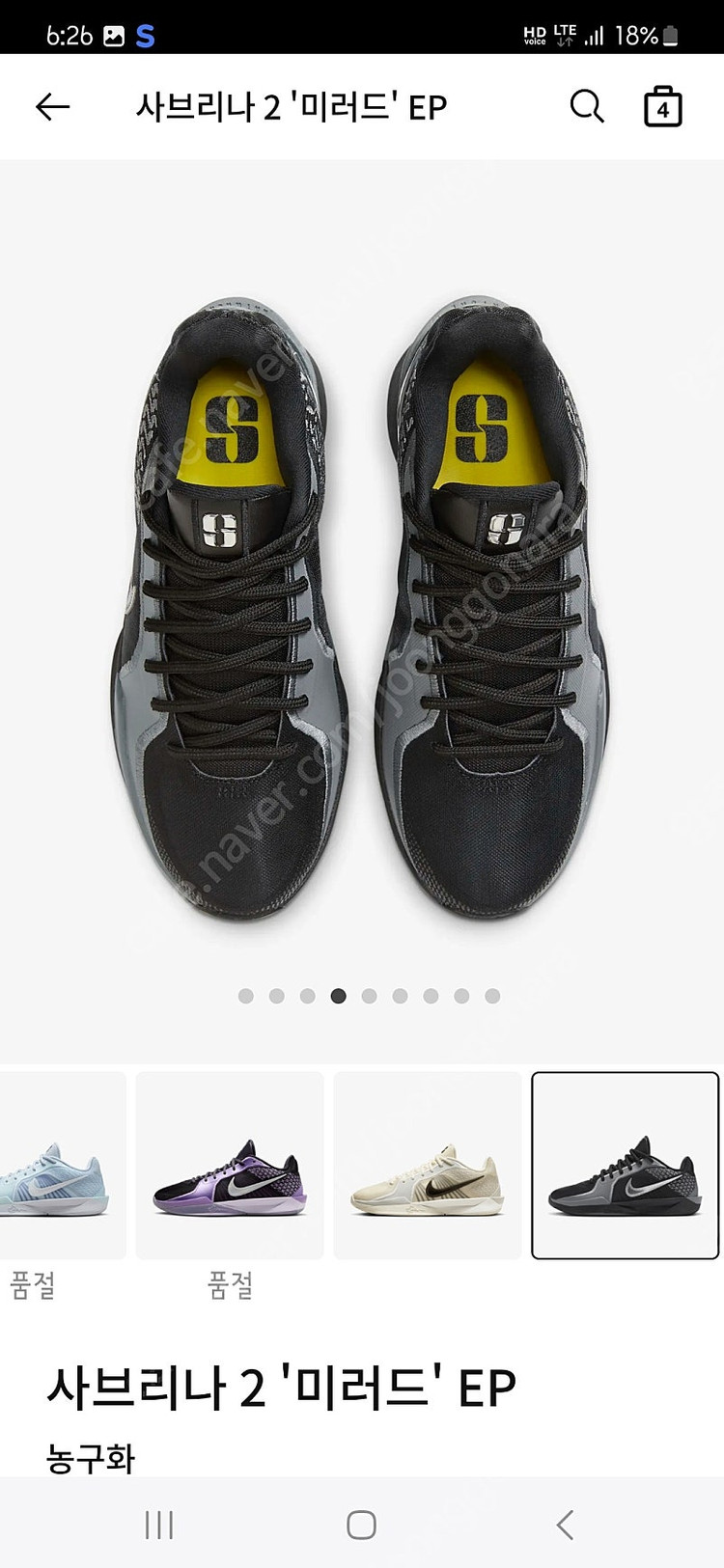Go to home screen via navigation bar
Viewport: 724px width, 1568px height.
click(361, 1525)
